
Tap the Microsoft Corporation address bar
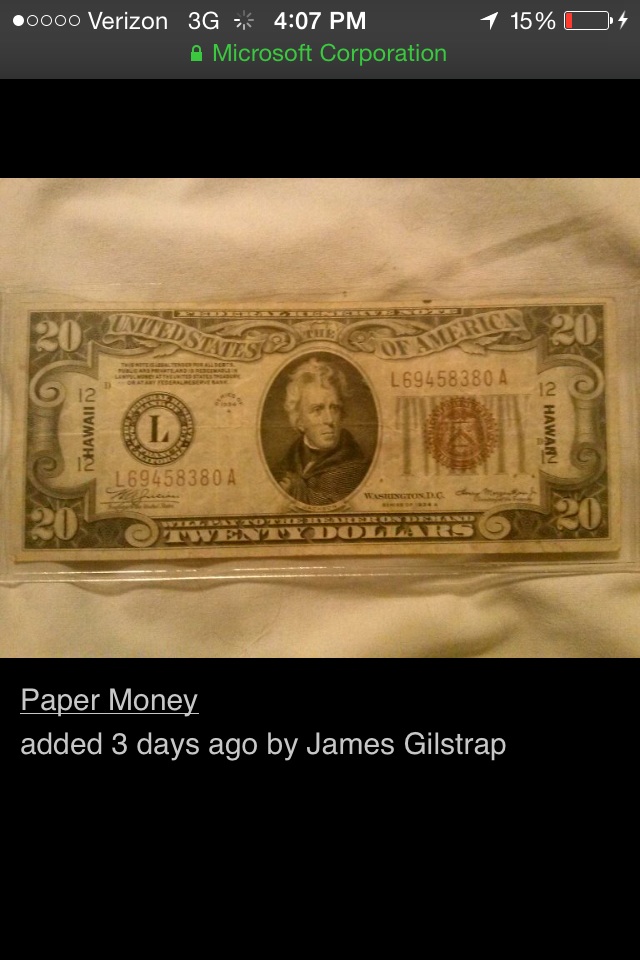tap(319, 54)
